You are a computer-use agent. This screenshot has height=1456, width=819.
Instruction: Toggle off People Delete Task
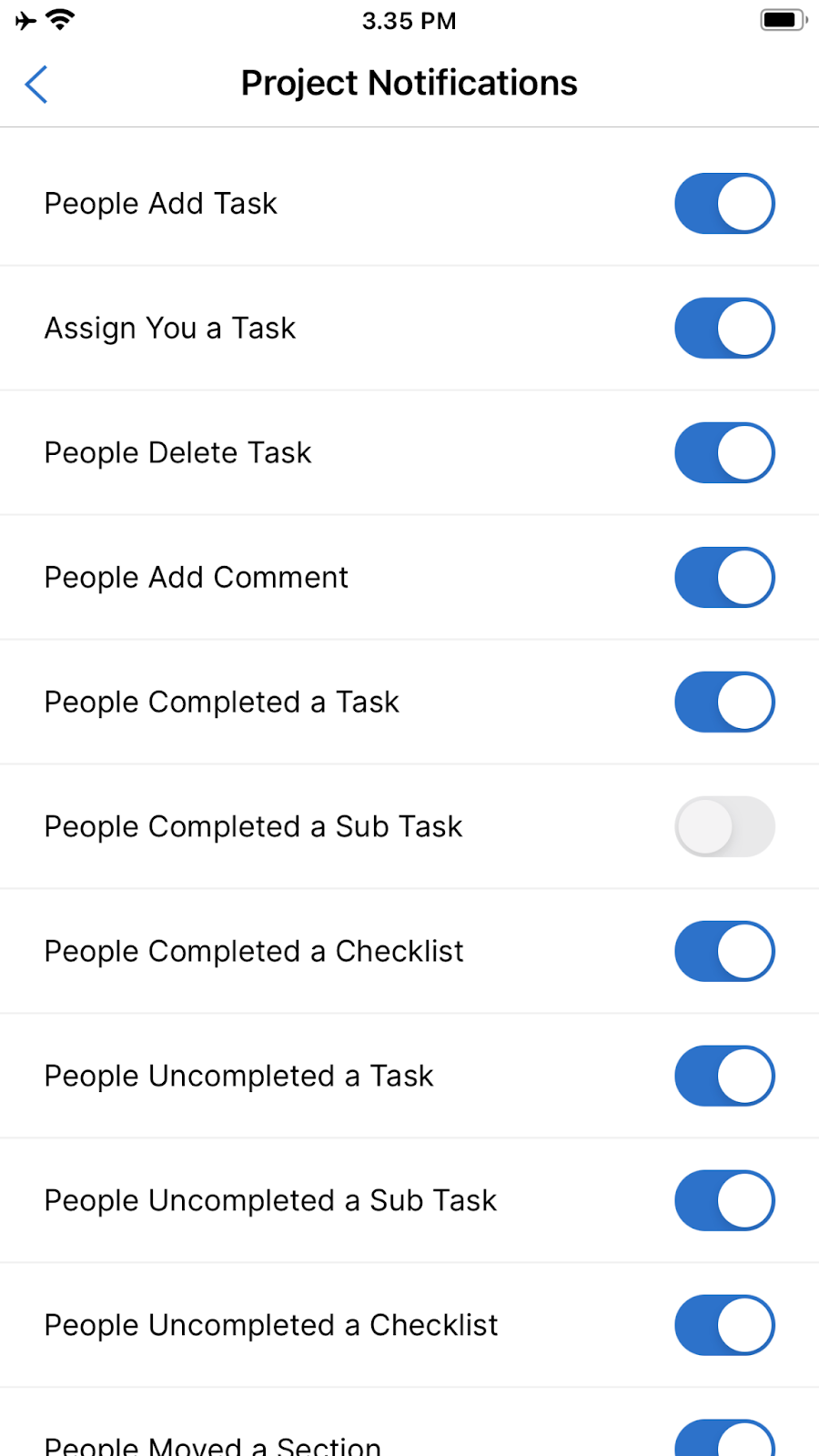click(x=724, y=453)
